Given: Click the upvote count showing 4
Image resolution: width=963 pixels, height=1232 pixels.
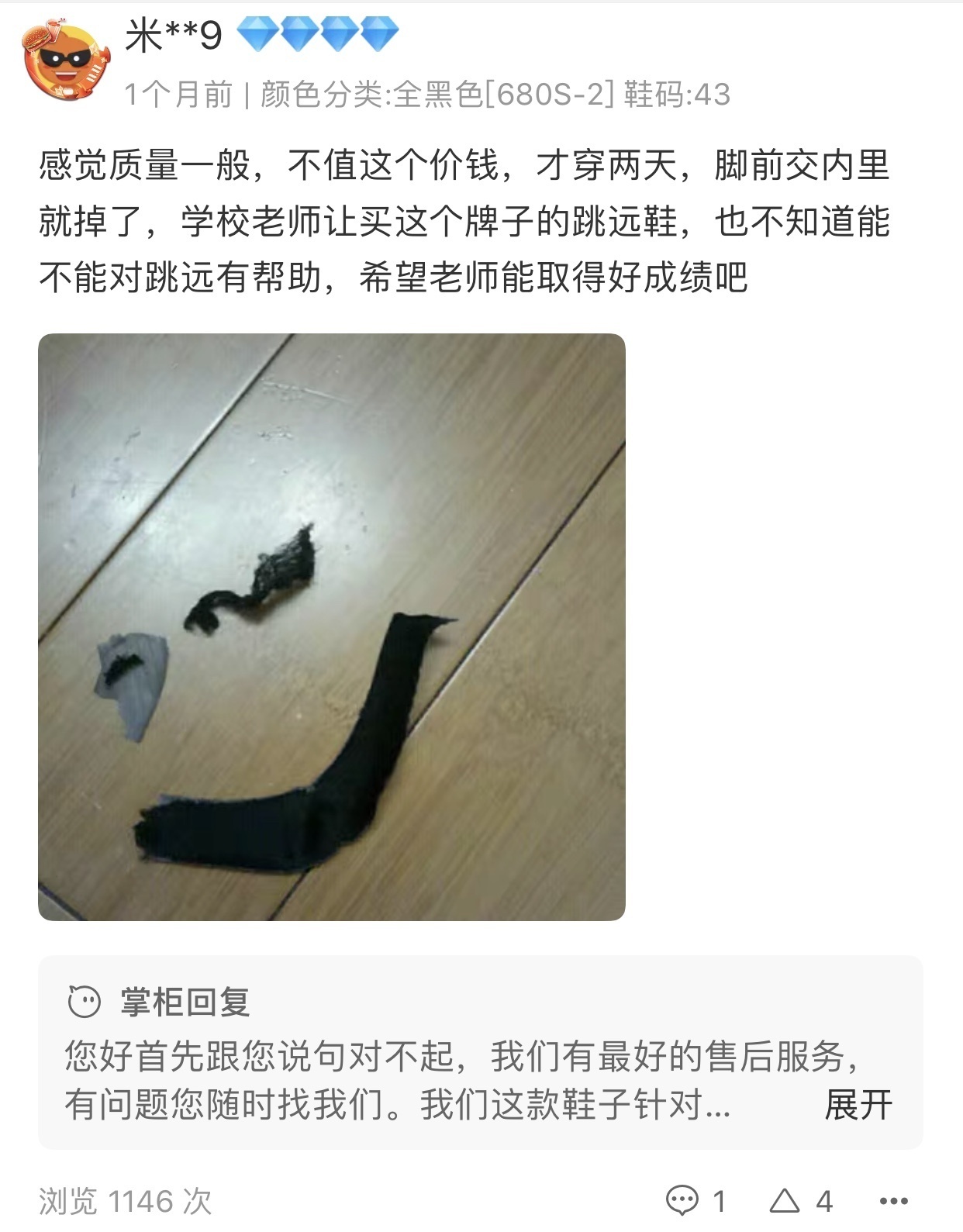Looking at the screenshot, I should [823, 1203].
